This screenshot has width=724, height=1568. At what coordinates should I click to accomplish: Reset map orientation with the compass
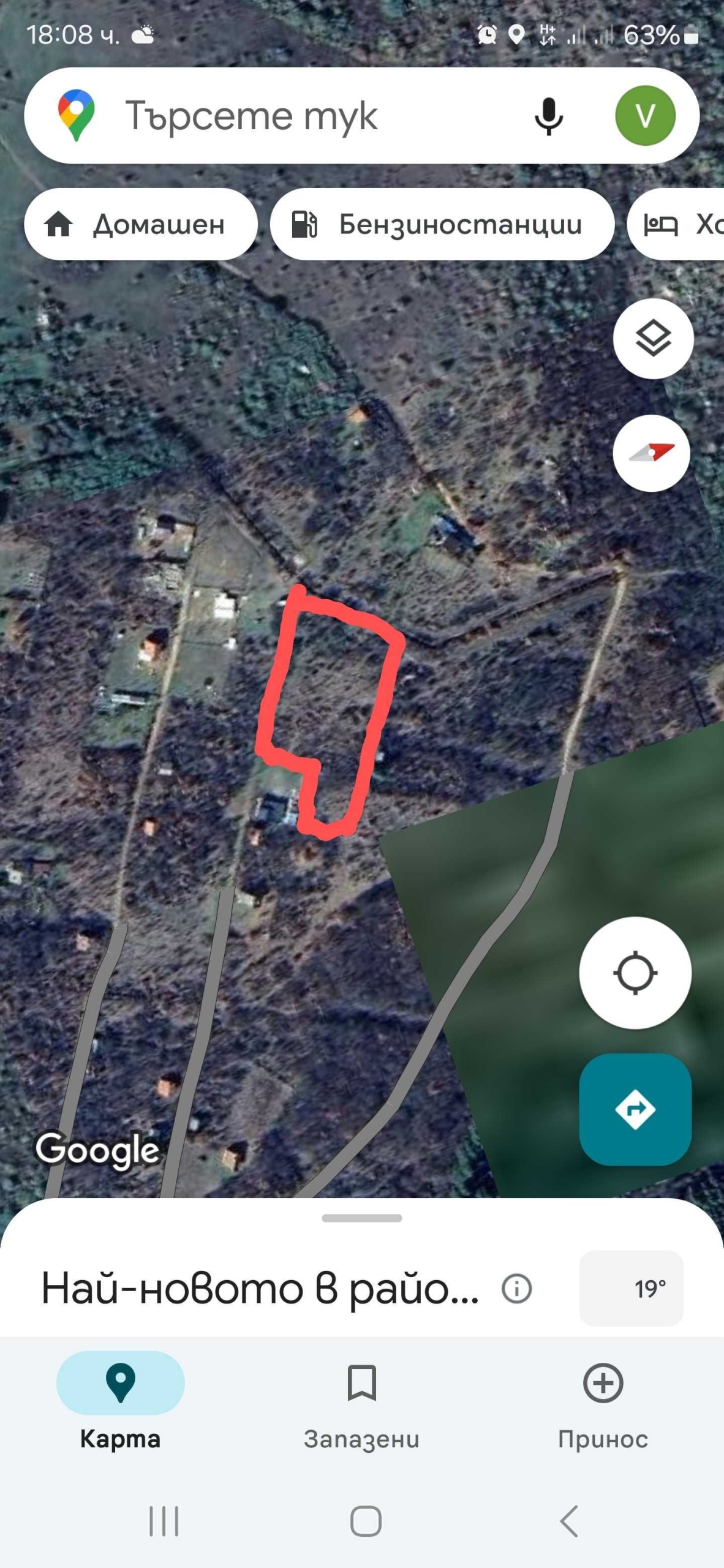tap(652, 453)
